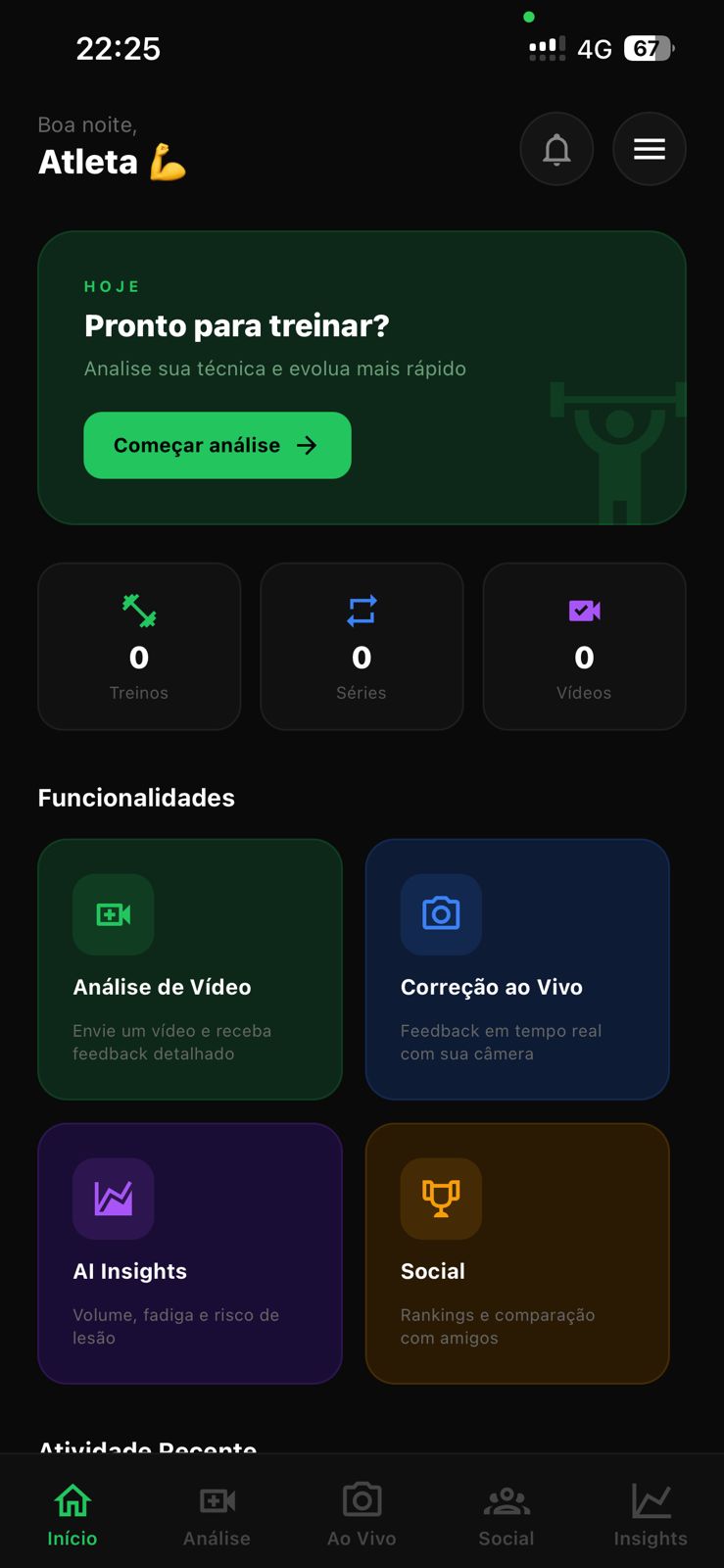Image resolution: width=724 pixels, height=1568 pixels.
Task: Open the AI Insights feature card
Action: click(190, 1253)
